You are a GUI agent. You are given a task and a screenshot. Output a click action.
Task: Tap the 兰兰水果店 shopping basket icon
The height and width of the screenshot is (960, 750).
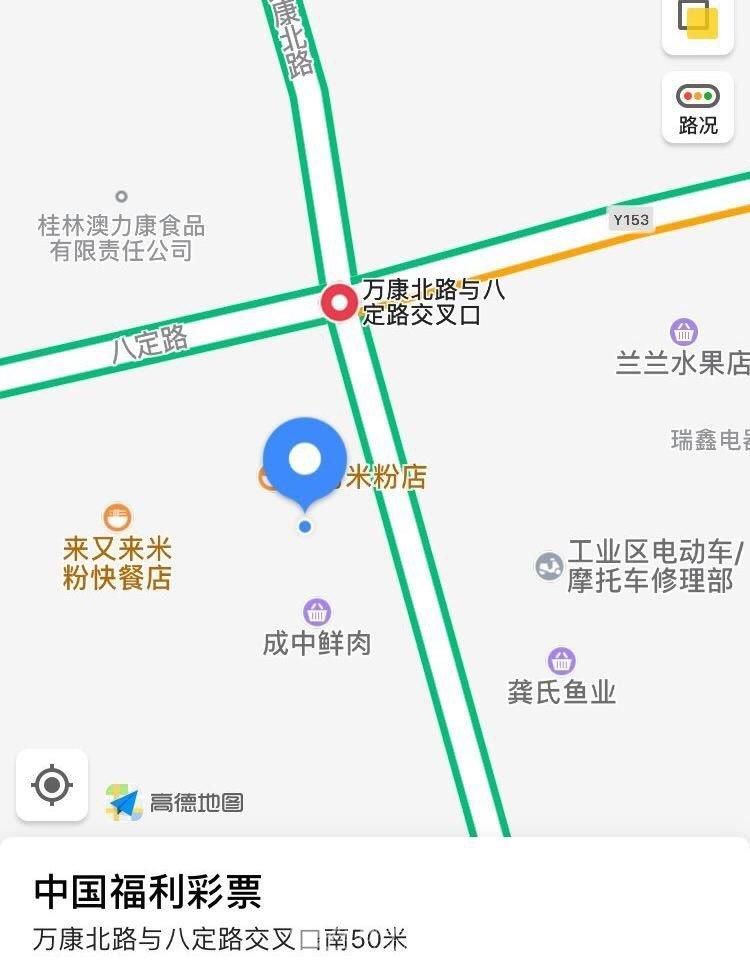click(684, 331)
